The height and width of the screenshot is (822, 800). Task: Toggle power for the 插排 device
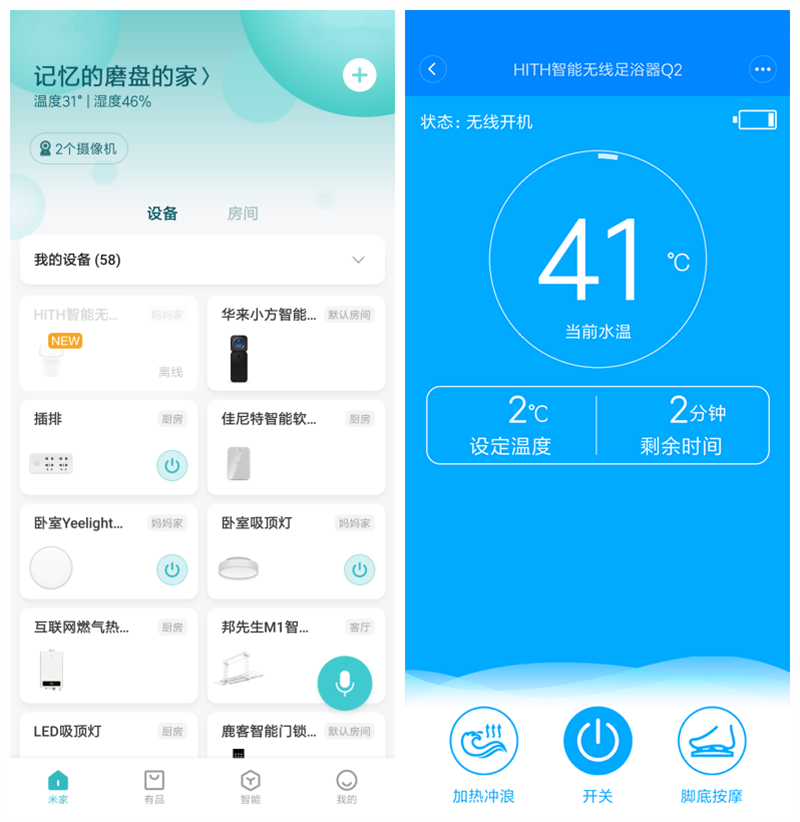(172, 465)
